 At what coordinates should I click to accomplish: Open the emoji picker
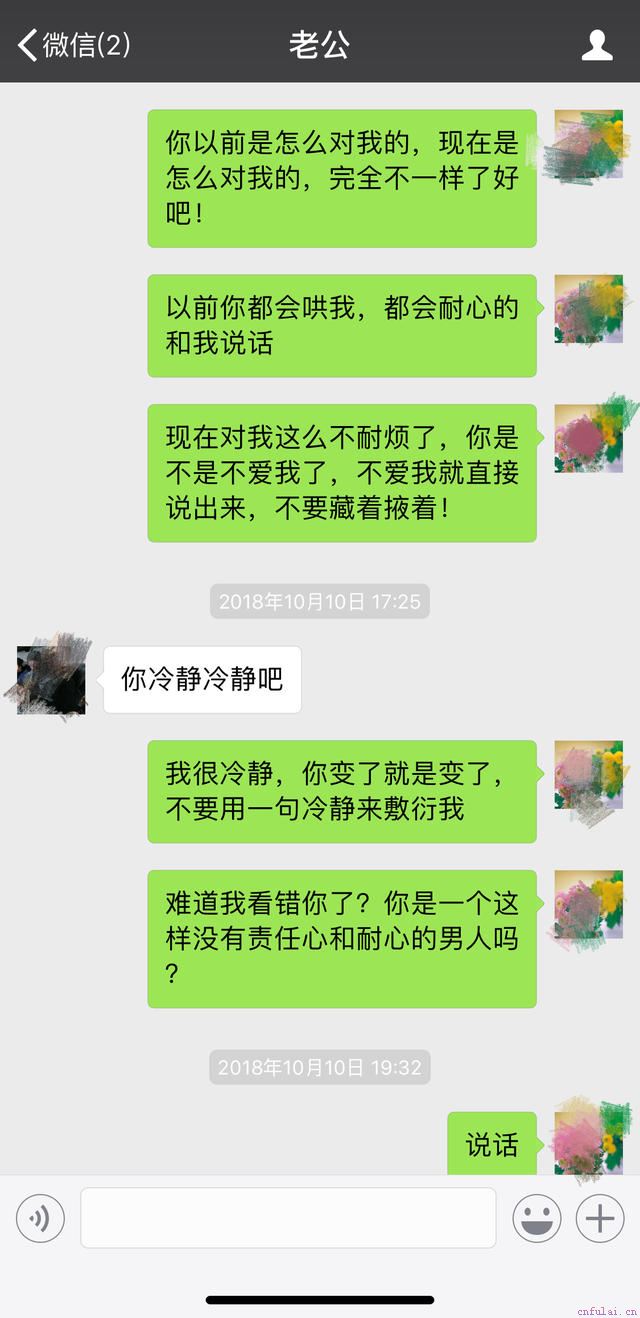tap(537, 1218)
